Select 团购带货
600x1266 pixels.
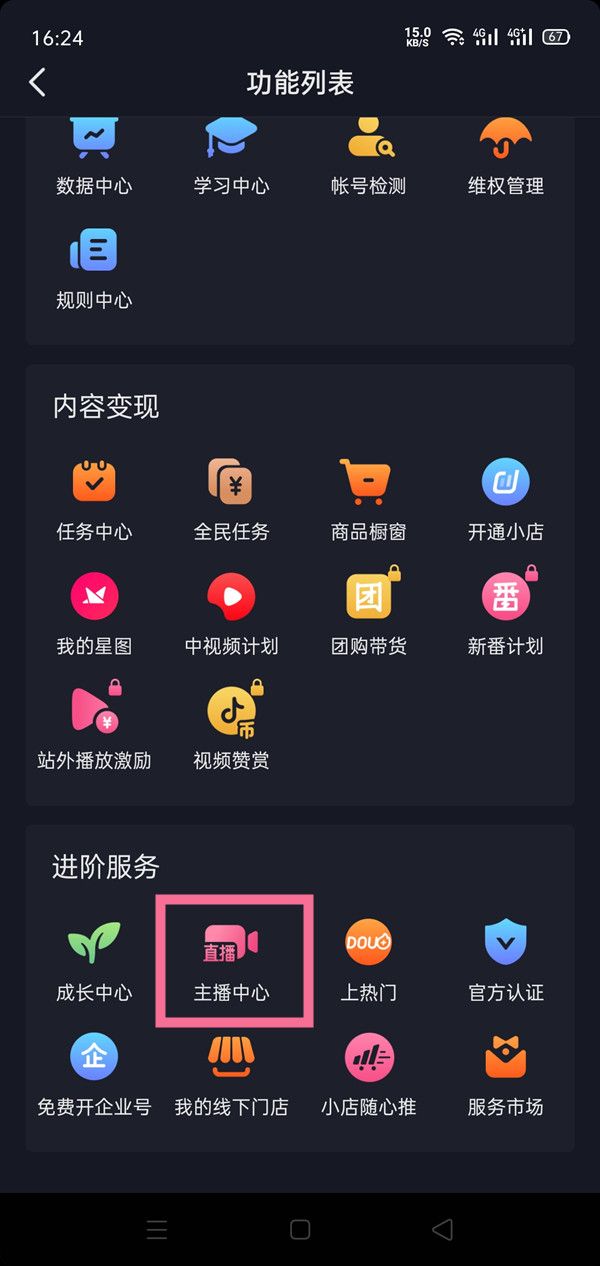pos(369,615)
